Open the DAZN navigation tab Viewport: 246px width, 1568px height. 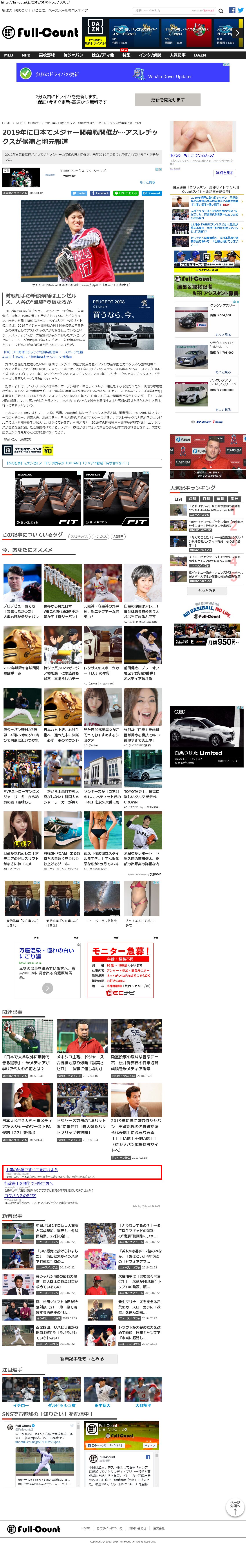coord(200,55)
